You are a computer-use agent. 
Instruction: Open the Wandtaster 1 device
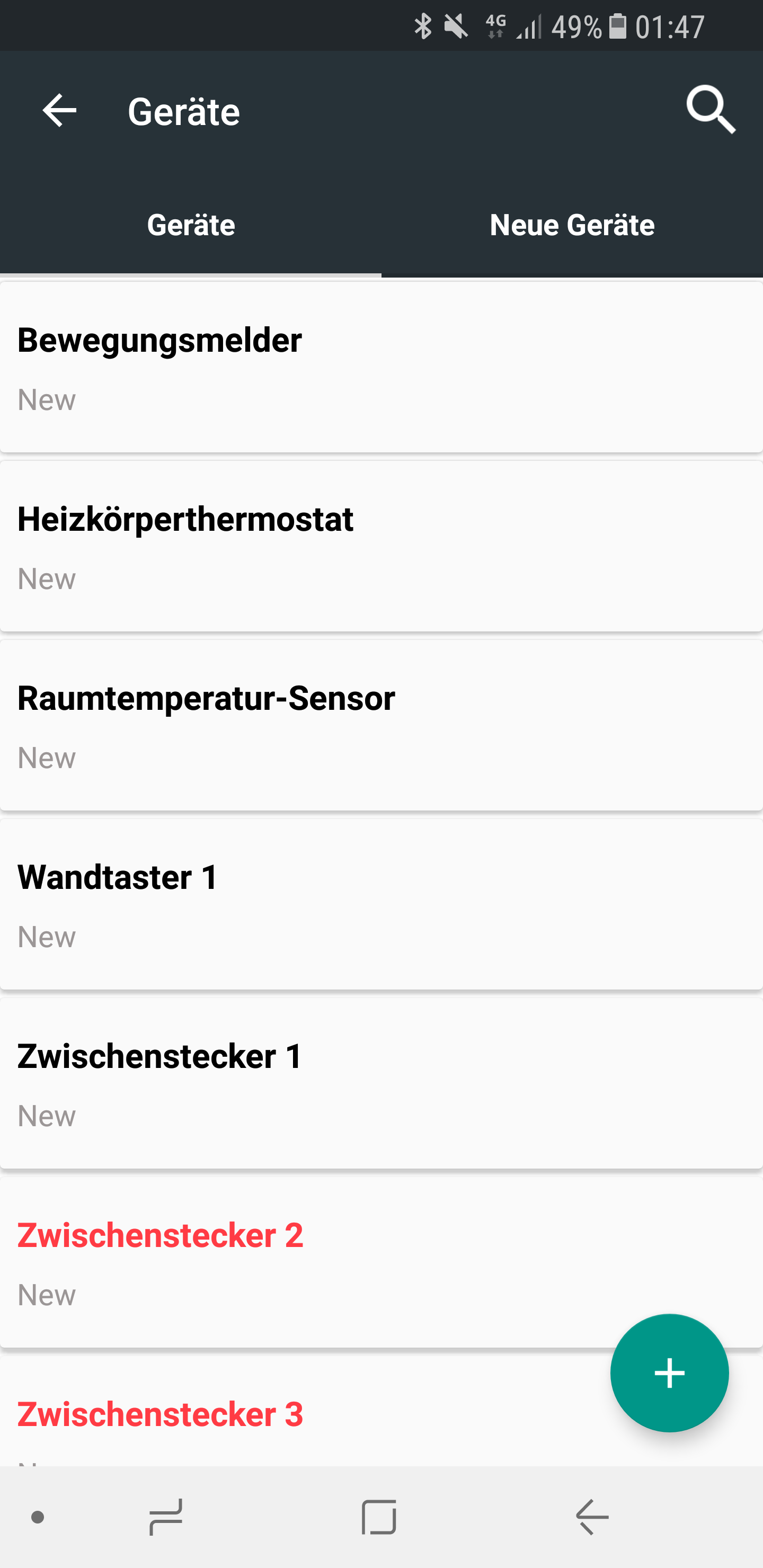coord(381,904)
